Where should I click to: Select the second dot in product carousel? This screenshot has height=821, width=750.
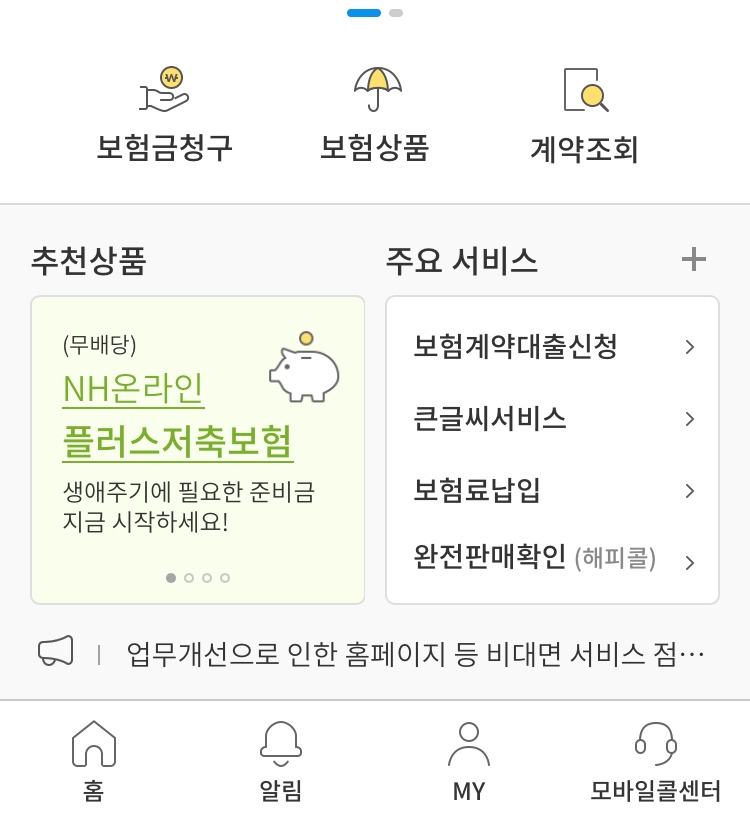coord(189,578)
